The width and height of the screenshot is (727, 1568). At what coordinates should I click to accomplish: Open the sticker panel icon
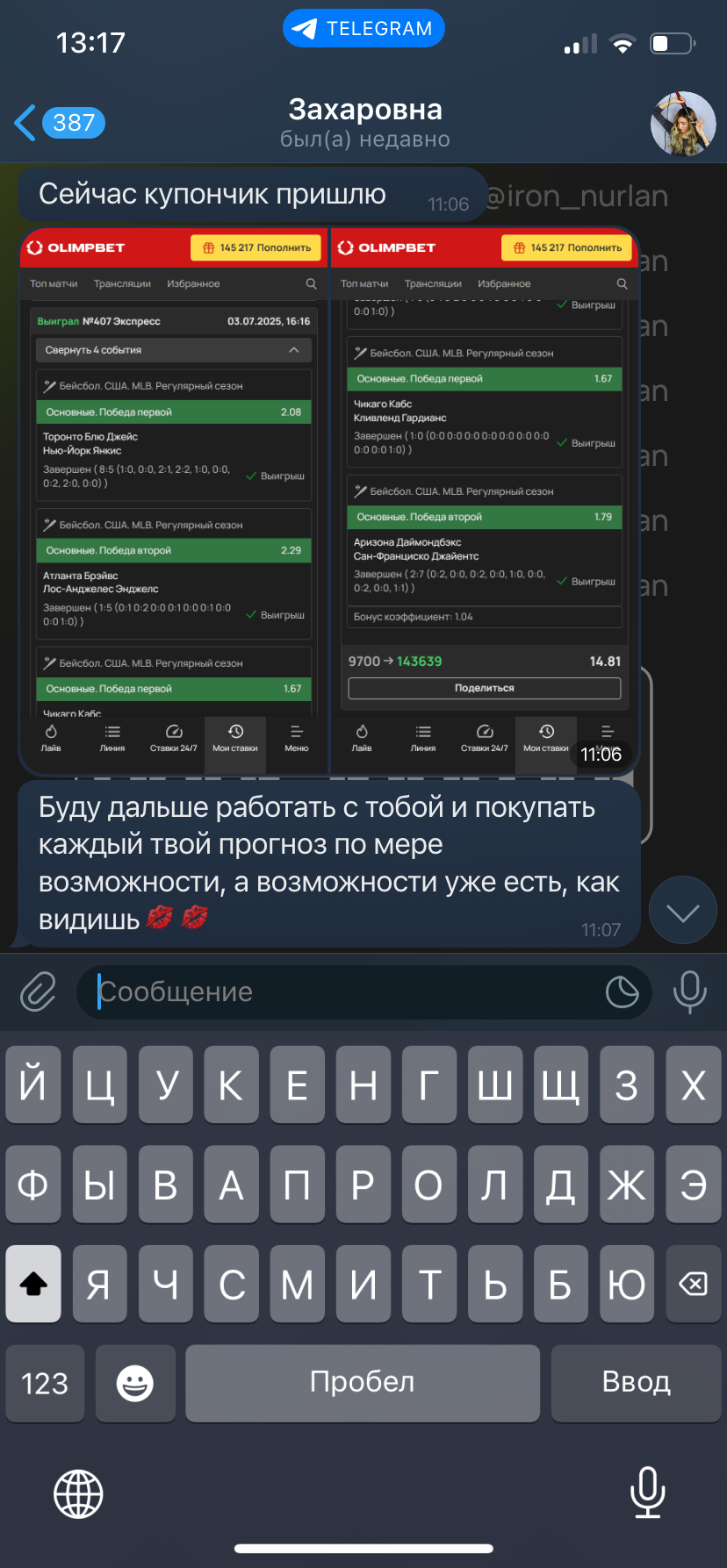623,992
